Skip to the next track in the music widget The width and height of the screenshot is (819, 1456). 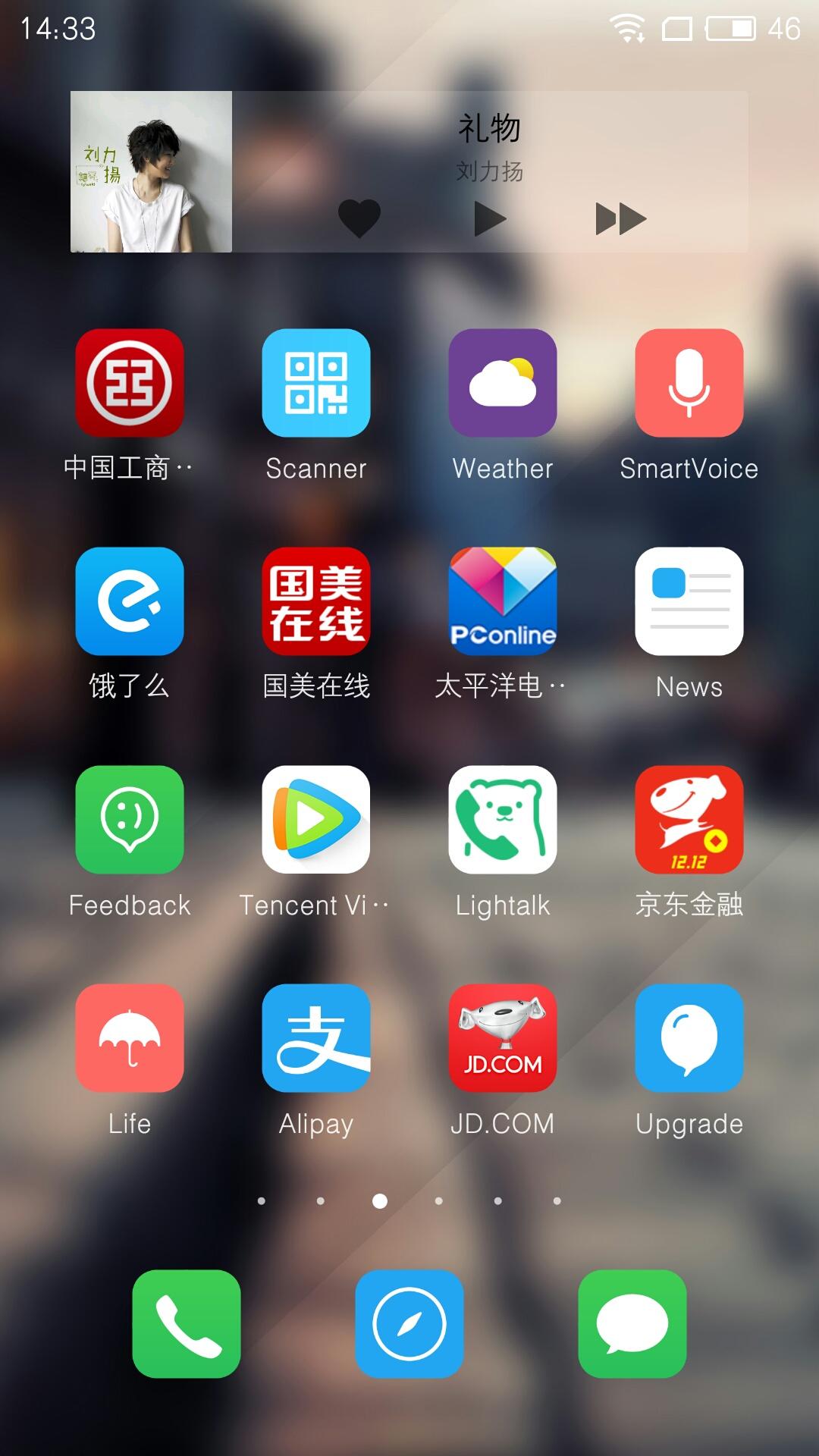coord(621,219)
